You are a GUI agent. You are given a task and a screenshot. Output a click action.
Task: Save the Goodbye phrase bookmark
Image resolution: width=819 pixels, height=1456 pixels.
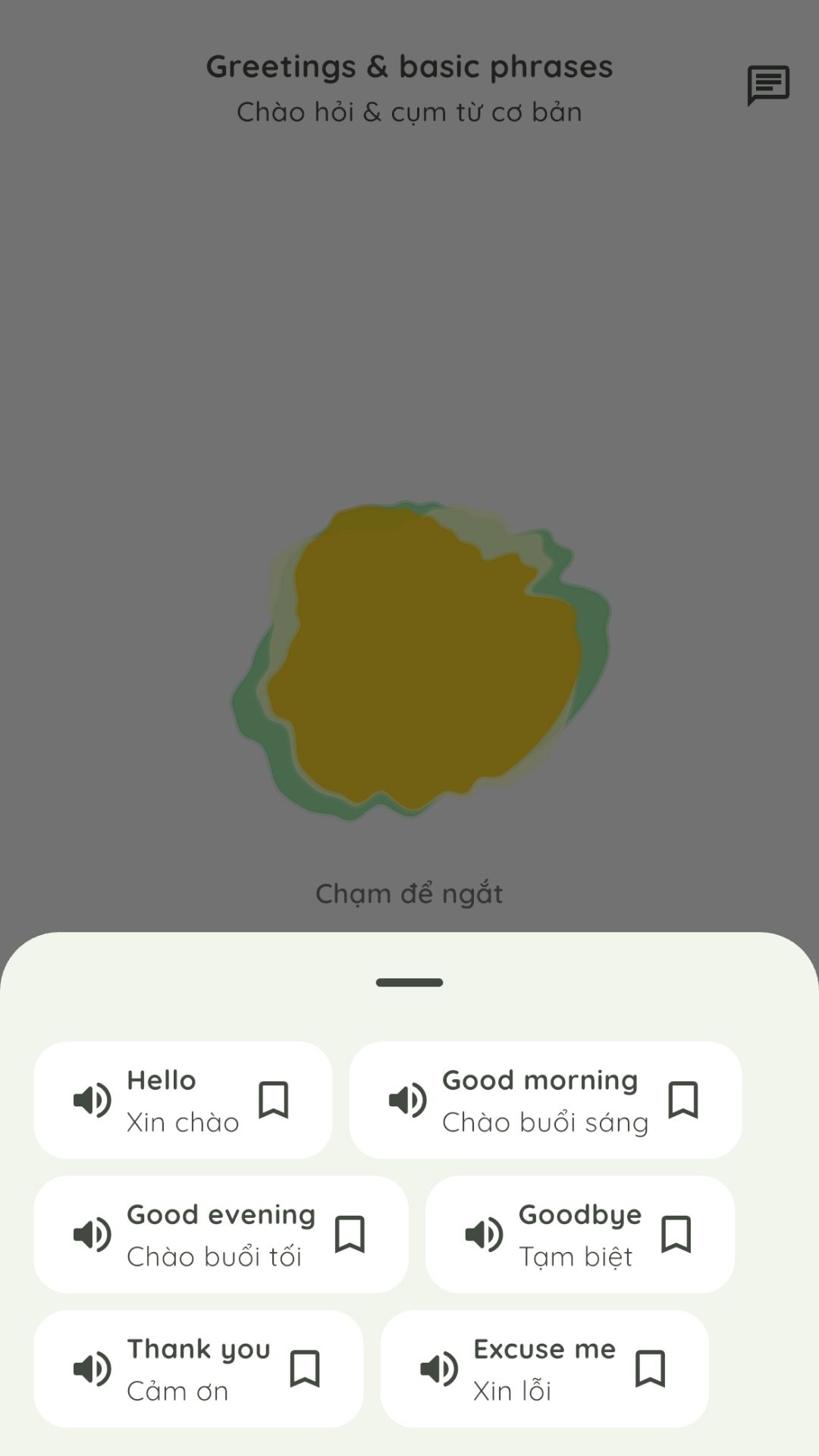(676, 1235)
